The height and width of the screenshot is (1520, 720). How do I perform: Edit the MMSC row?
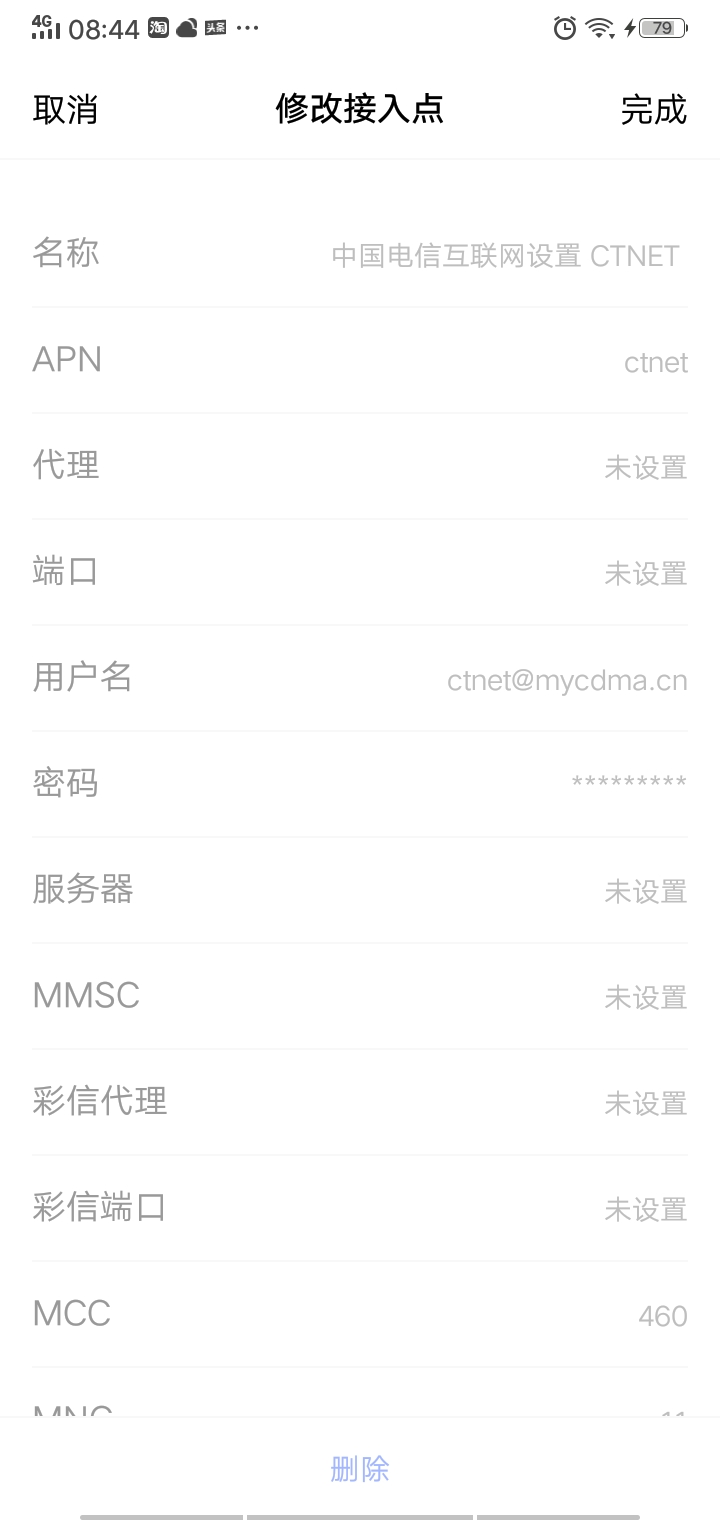[360, 996]
